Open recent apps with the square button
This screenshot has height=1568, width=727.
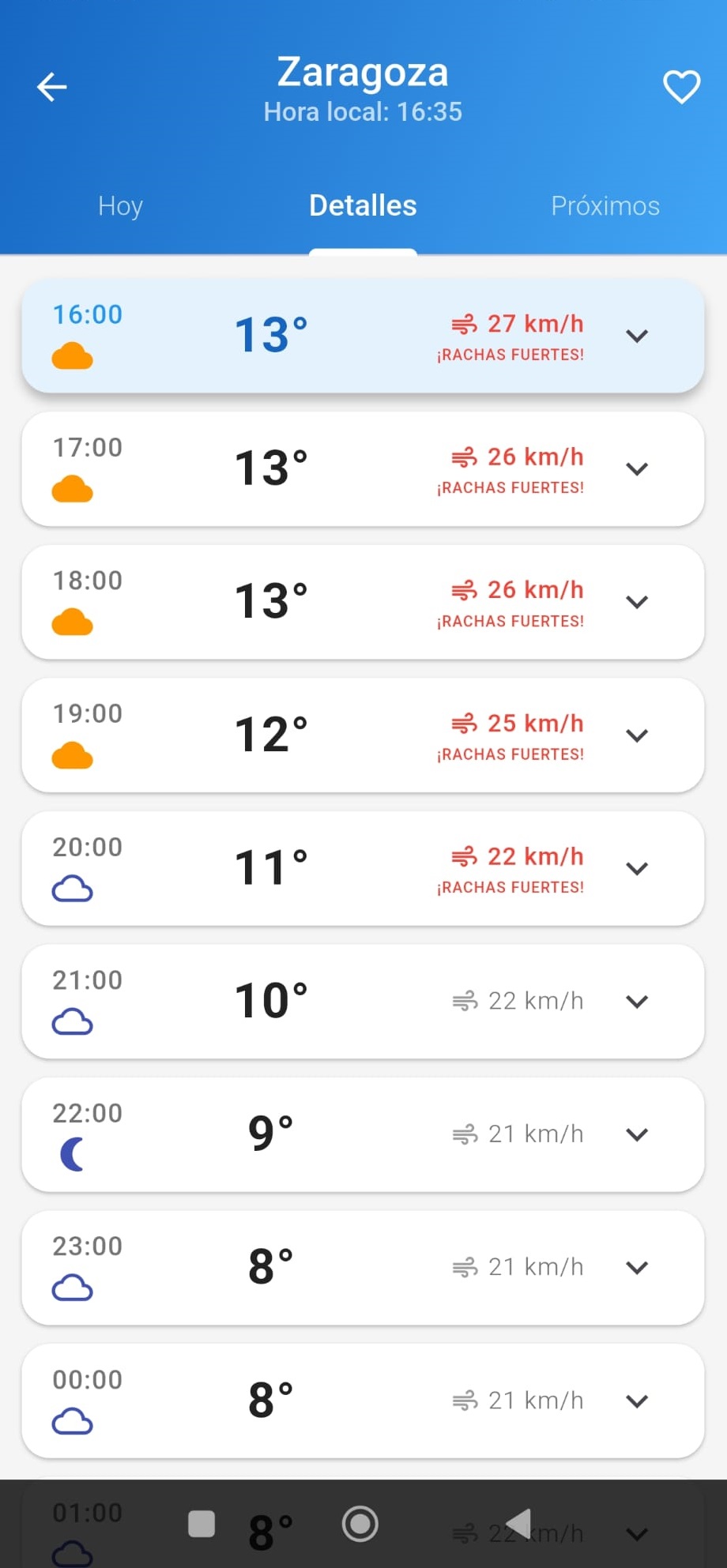[x=202, y=1524]
